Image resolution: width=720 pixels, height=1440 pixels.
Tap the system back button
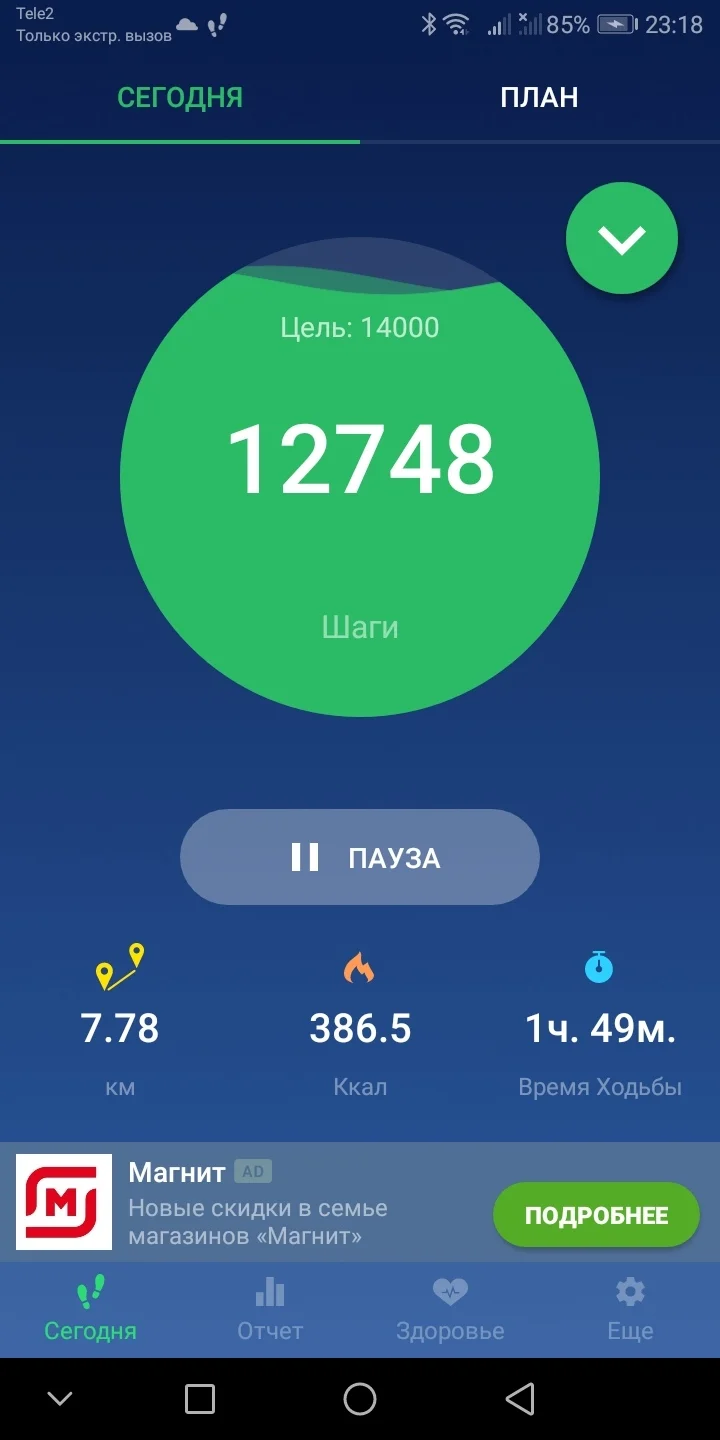pyautogui.click(x=520, y=1399)
